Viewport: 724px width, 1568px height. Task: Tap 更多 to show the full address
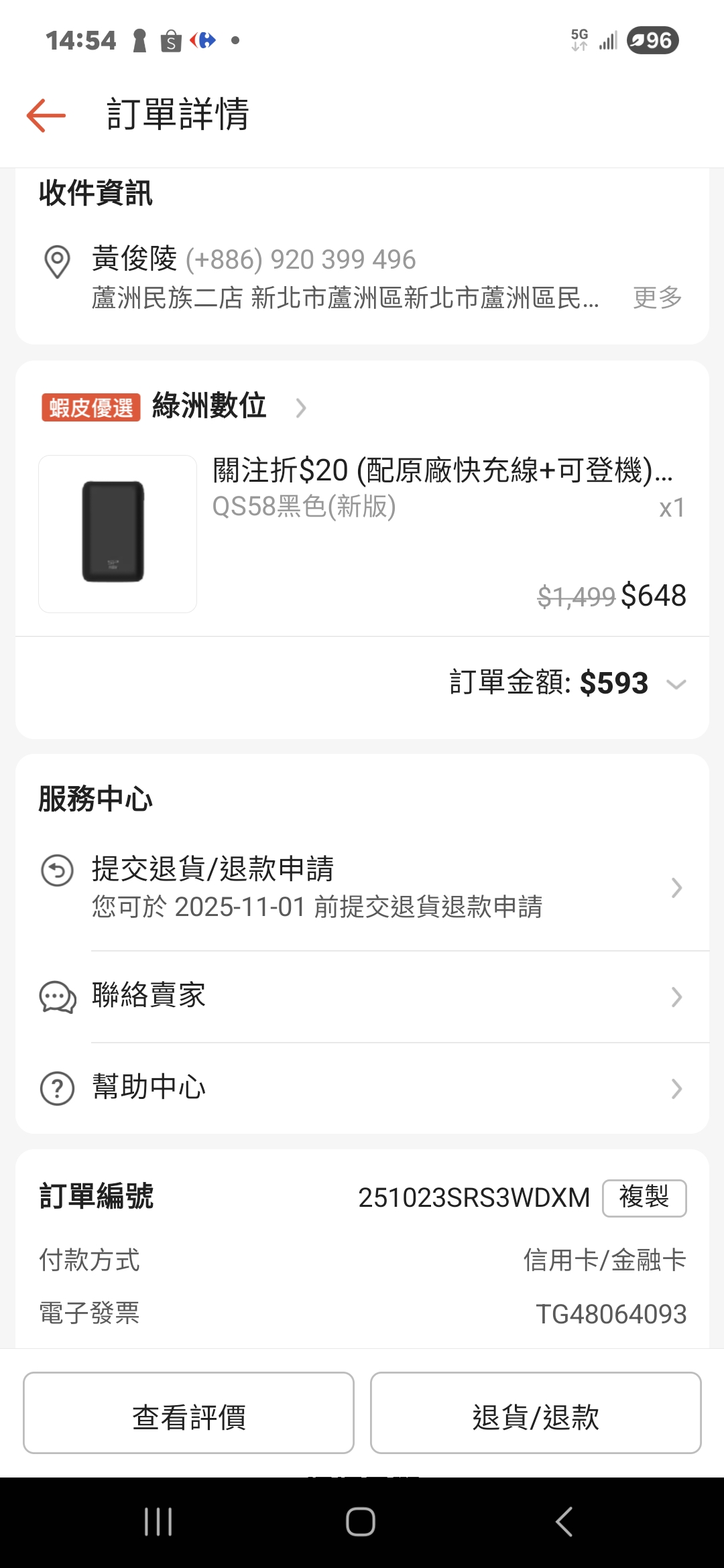(x=657, y=297)
